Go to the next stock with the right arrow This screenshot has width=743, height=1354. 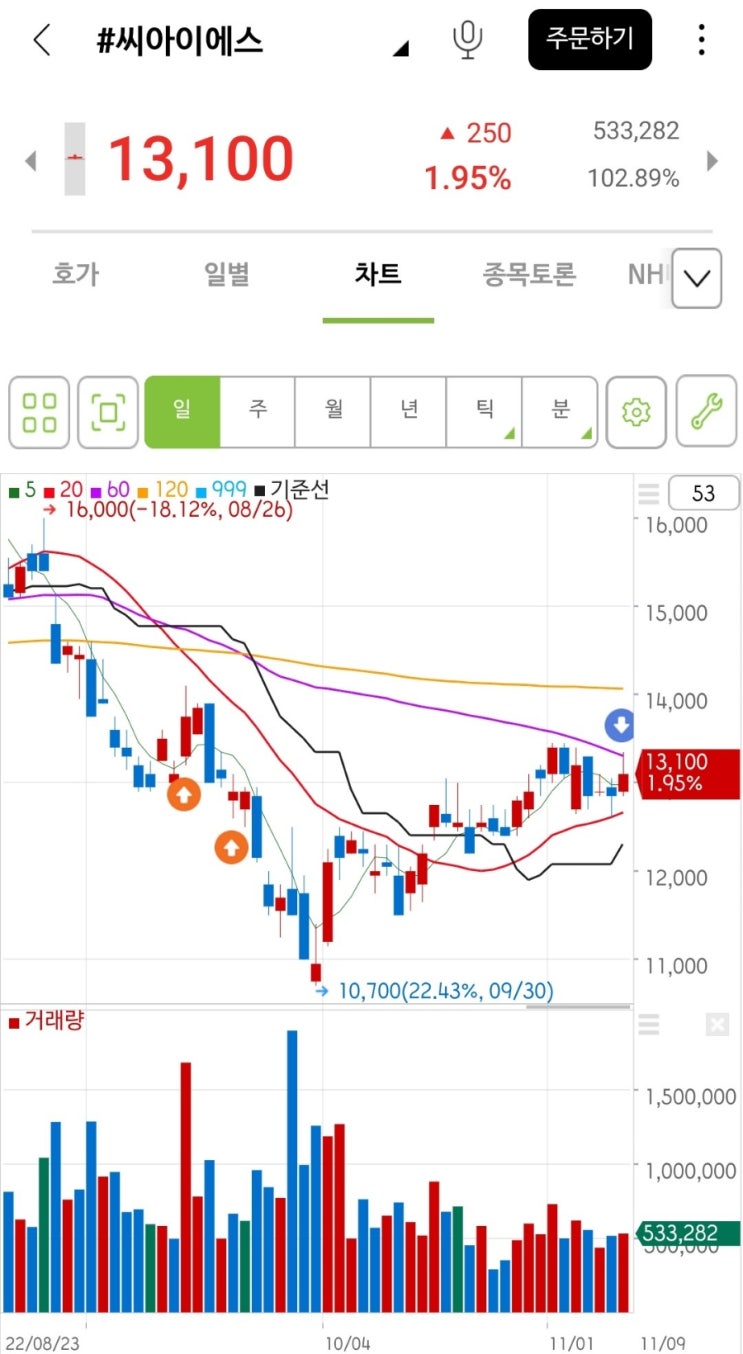click(712, 160)
